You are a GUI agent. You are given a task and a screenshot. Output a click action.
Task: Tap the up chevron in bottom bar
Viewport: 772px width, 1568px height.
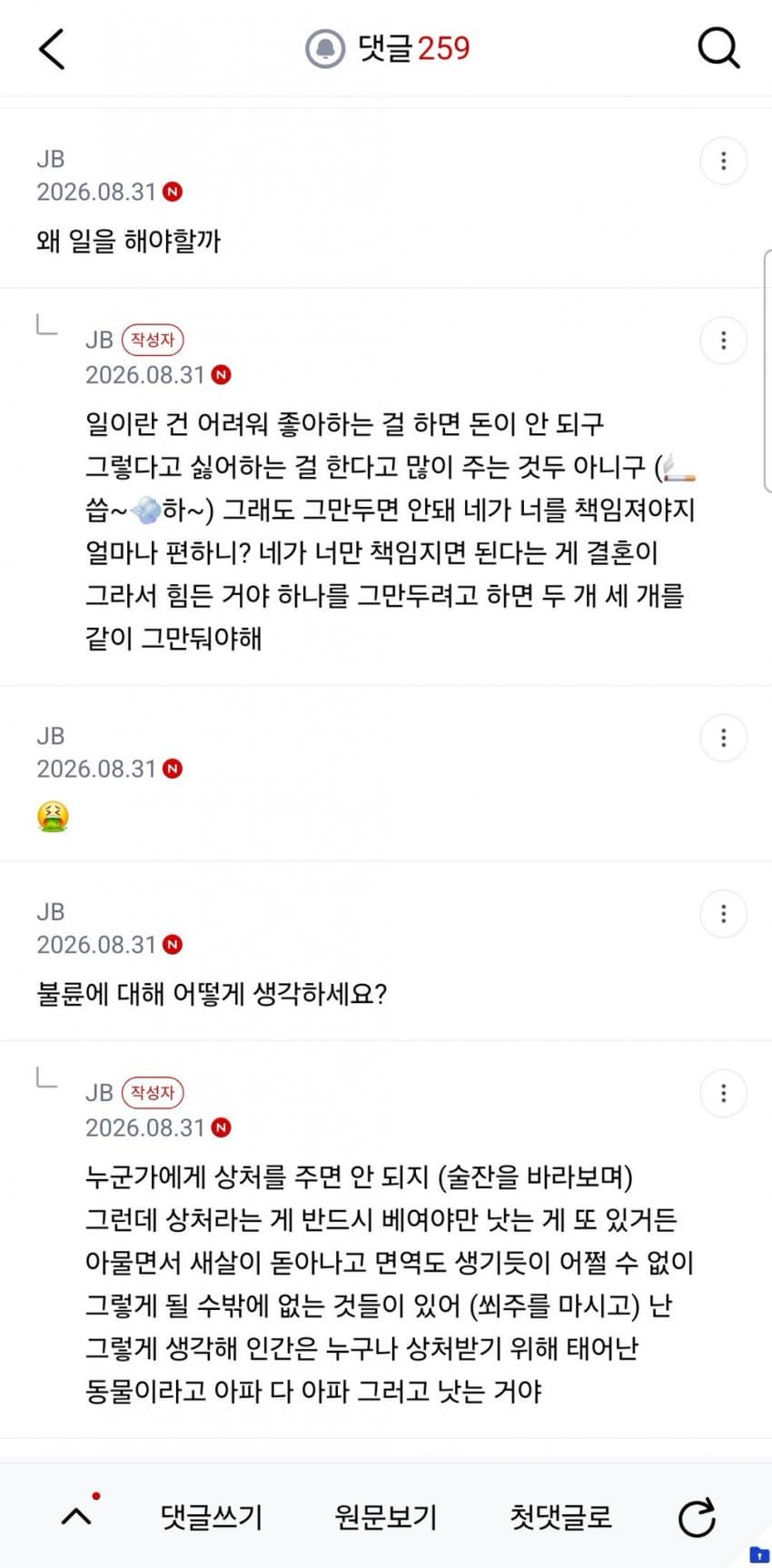point(77,1515)
